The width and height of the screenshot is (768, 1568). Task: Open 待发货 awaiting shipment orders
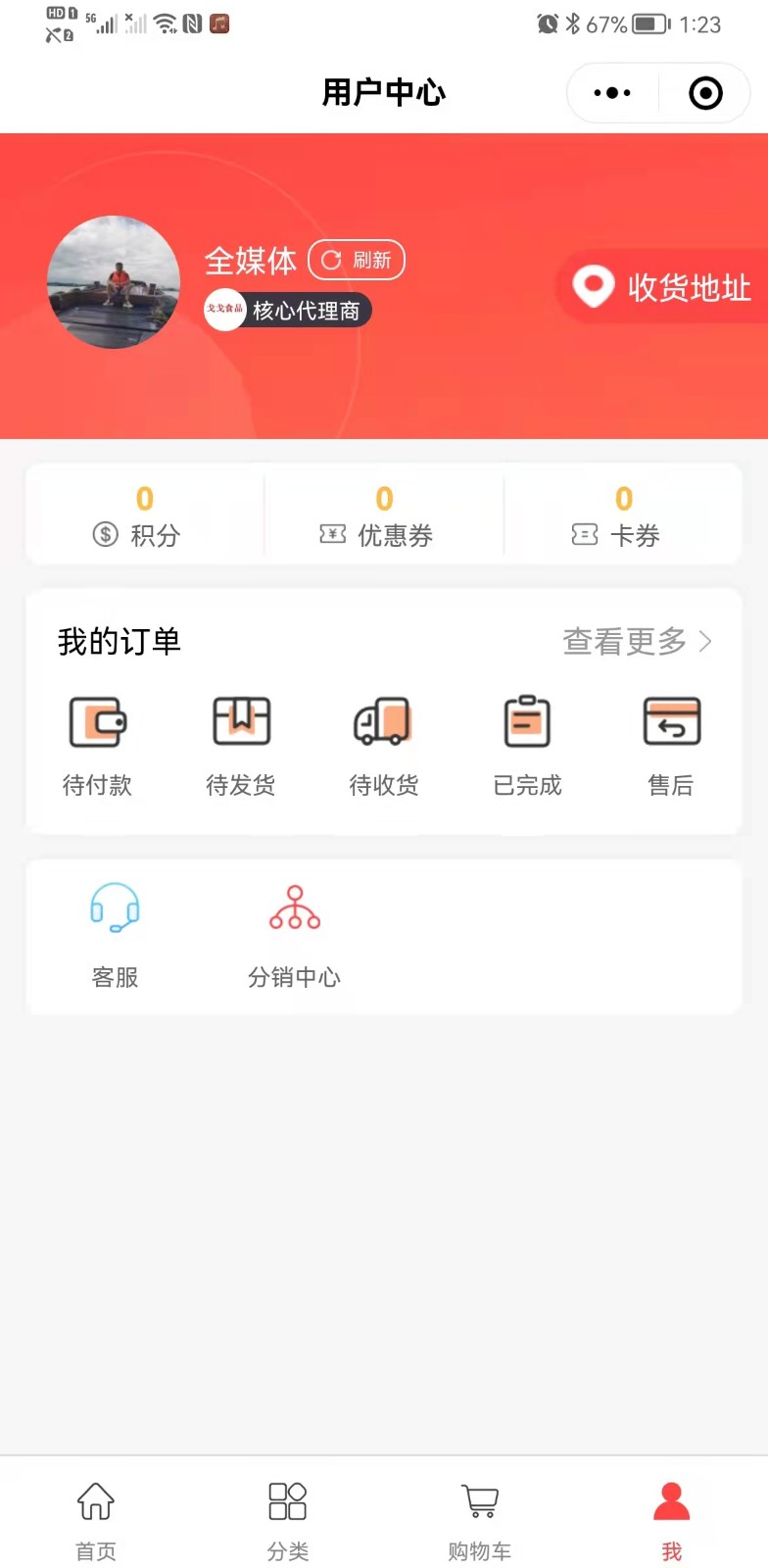pos(241,745)
